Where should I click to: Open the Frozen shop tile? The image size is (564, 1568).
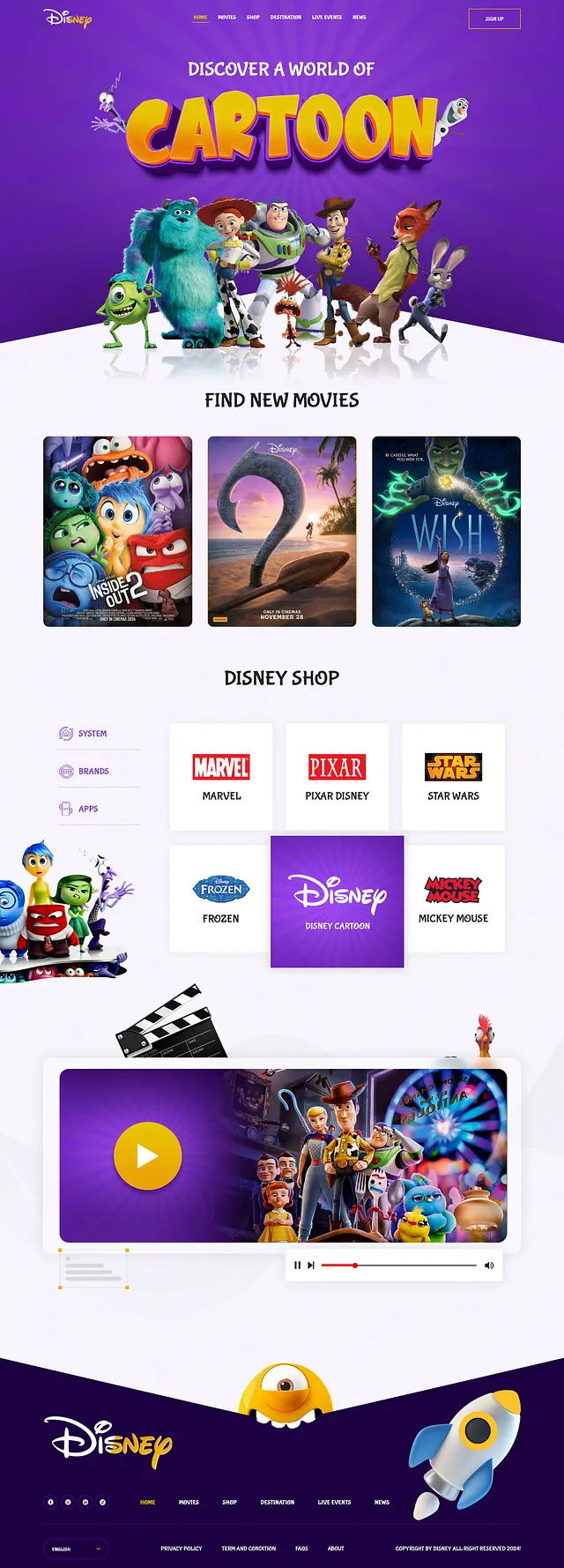coord(220,899)
